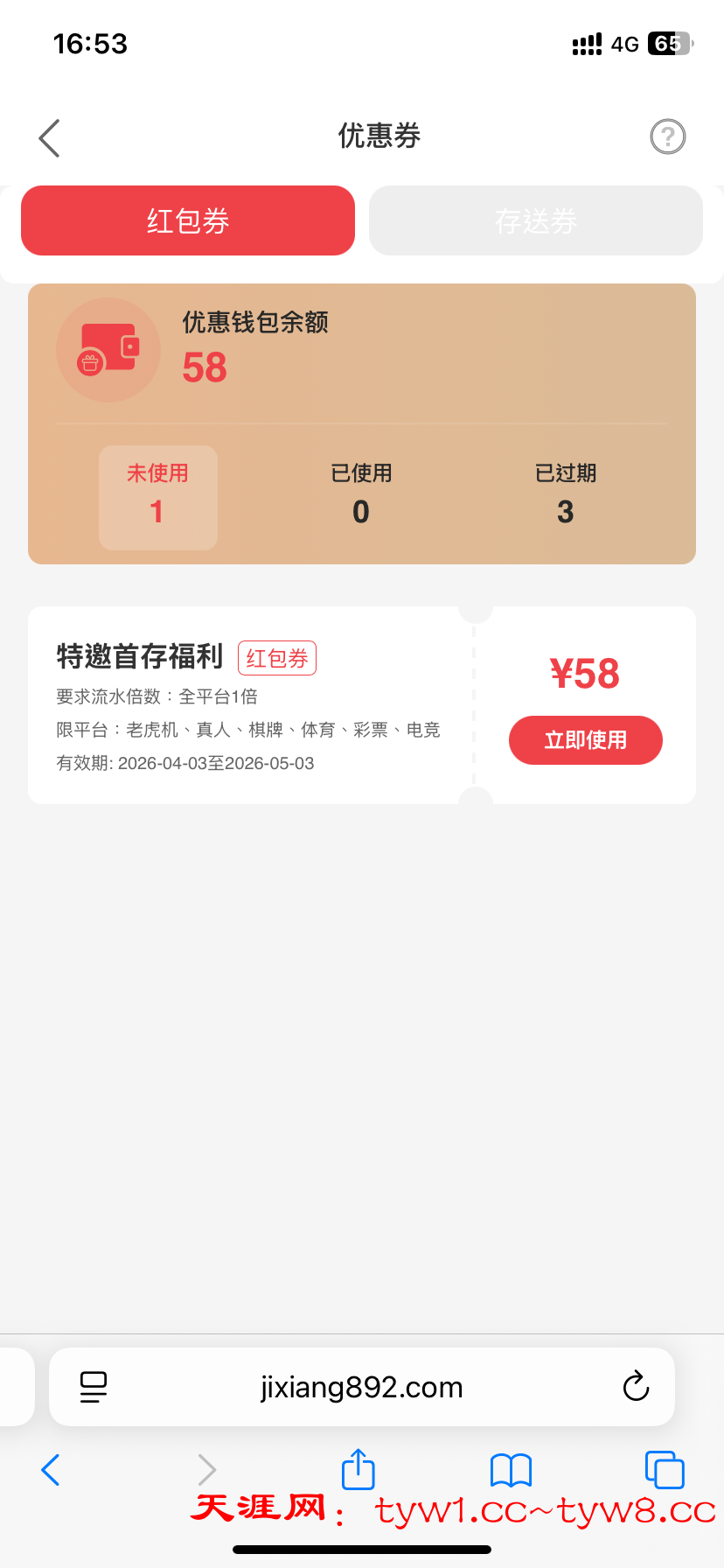Viewport: 724px width, 1568px height.
Task: Switch to the 存送券 tab
Action: point(536,220)
